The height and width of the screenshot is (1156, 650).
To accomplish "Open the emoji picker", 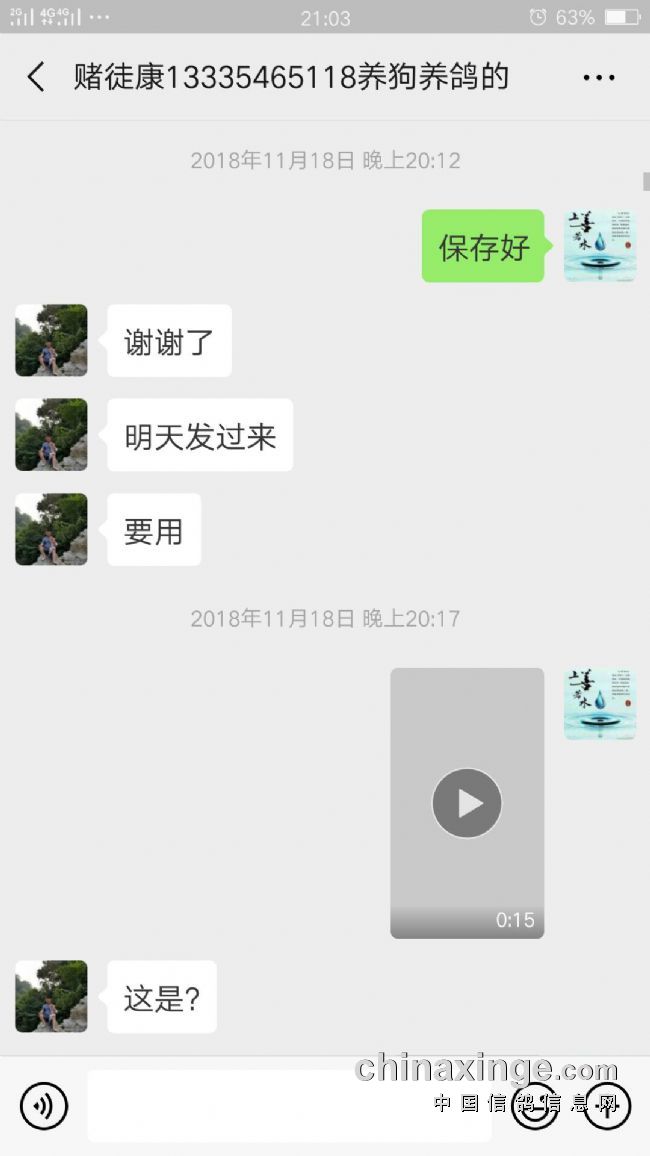I will pos(535,1106).
